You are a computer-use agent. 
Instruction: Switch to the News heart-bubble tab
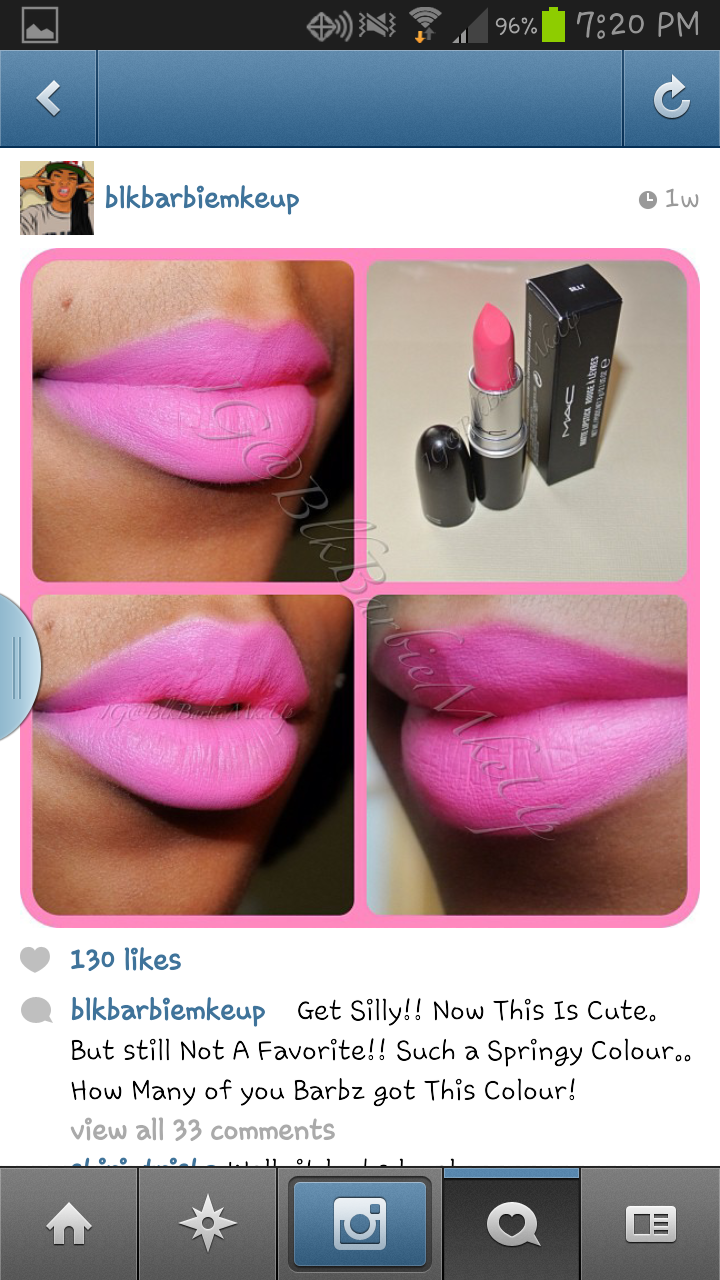click(512, 1224)
